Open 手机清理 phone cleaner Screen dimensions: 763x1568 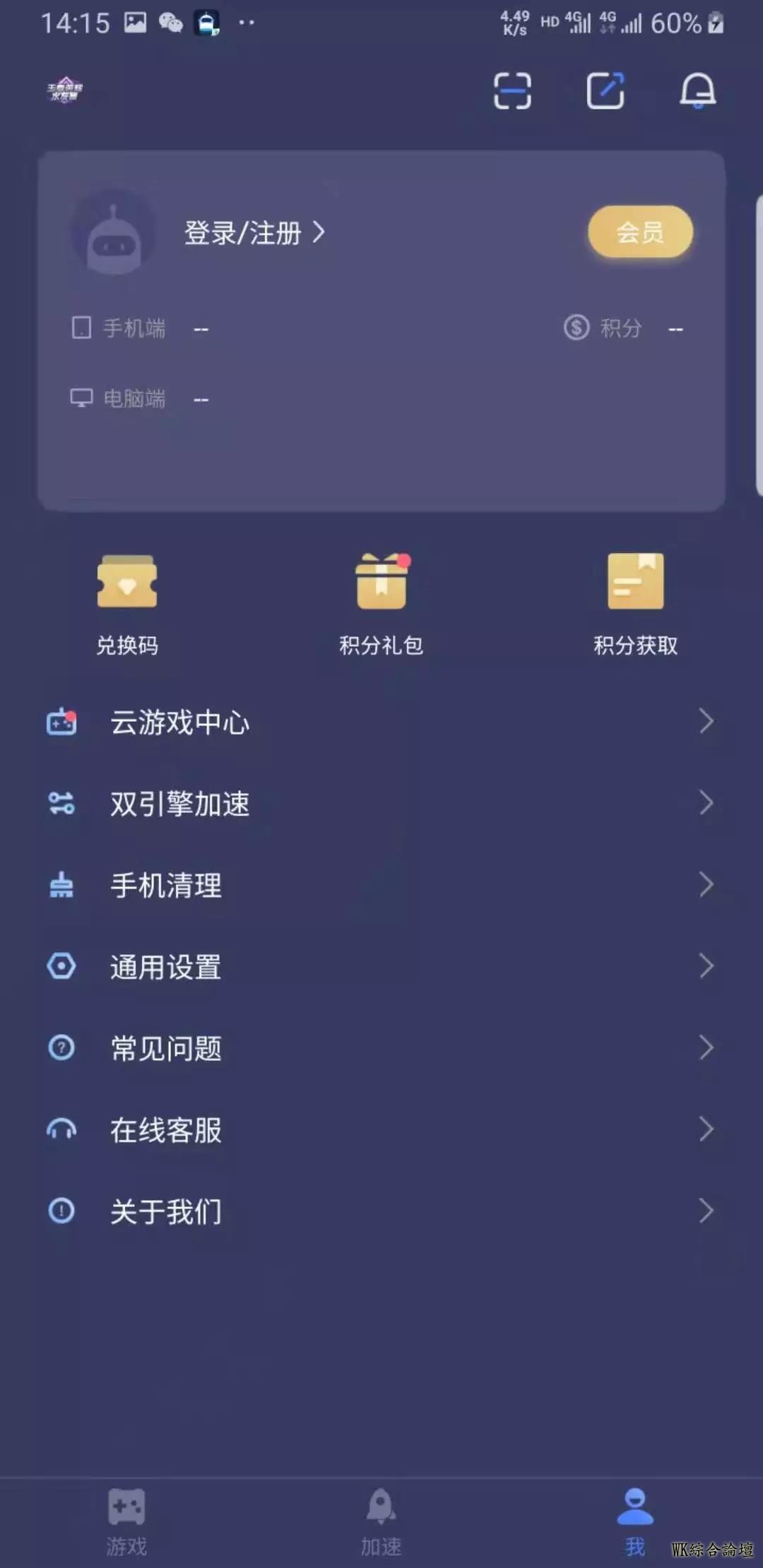[x=381, y=885]
